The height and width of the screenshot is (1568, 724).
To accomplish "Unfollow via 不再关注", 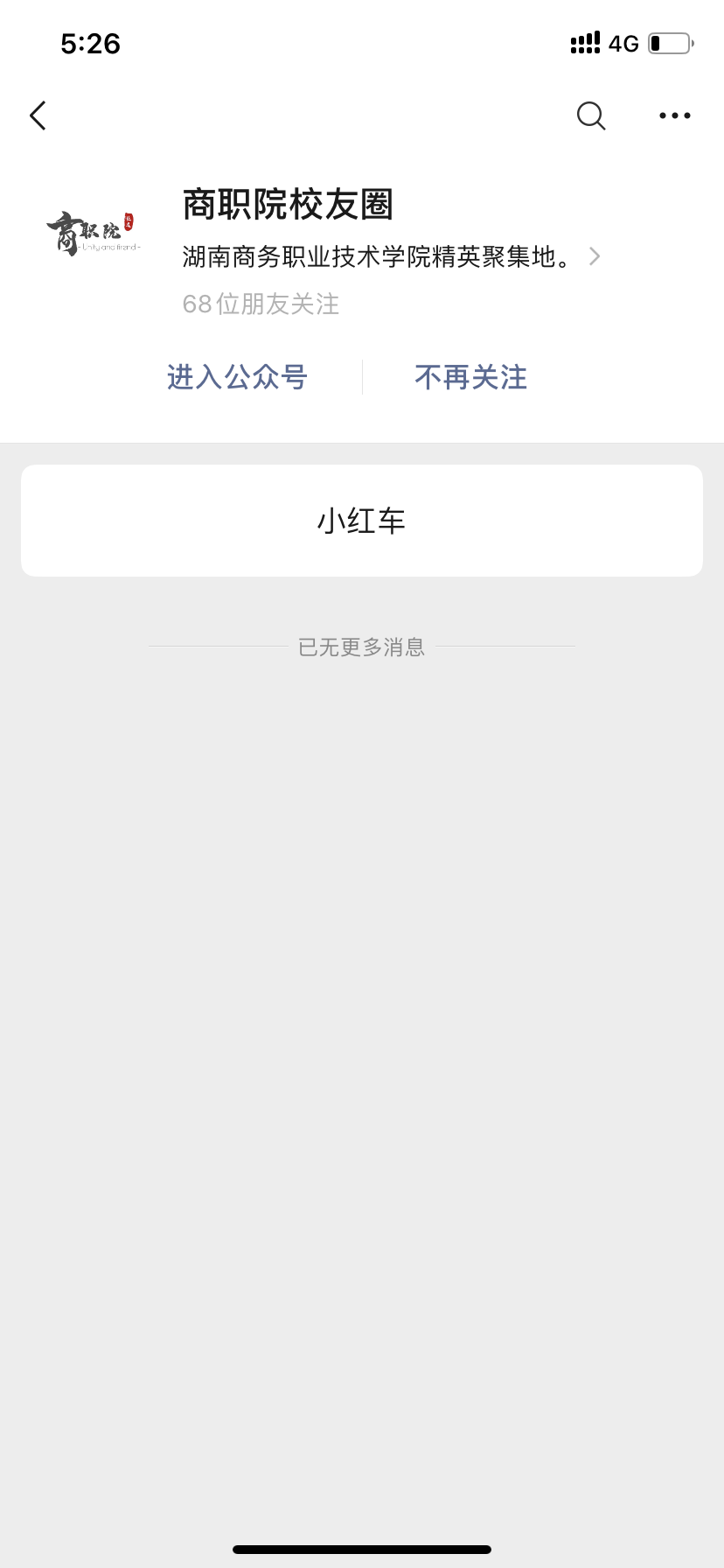I will click(x=470, y=377).
